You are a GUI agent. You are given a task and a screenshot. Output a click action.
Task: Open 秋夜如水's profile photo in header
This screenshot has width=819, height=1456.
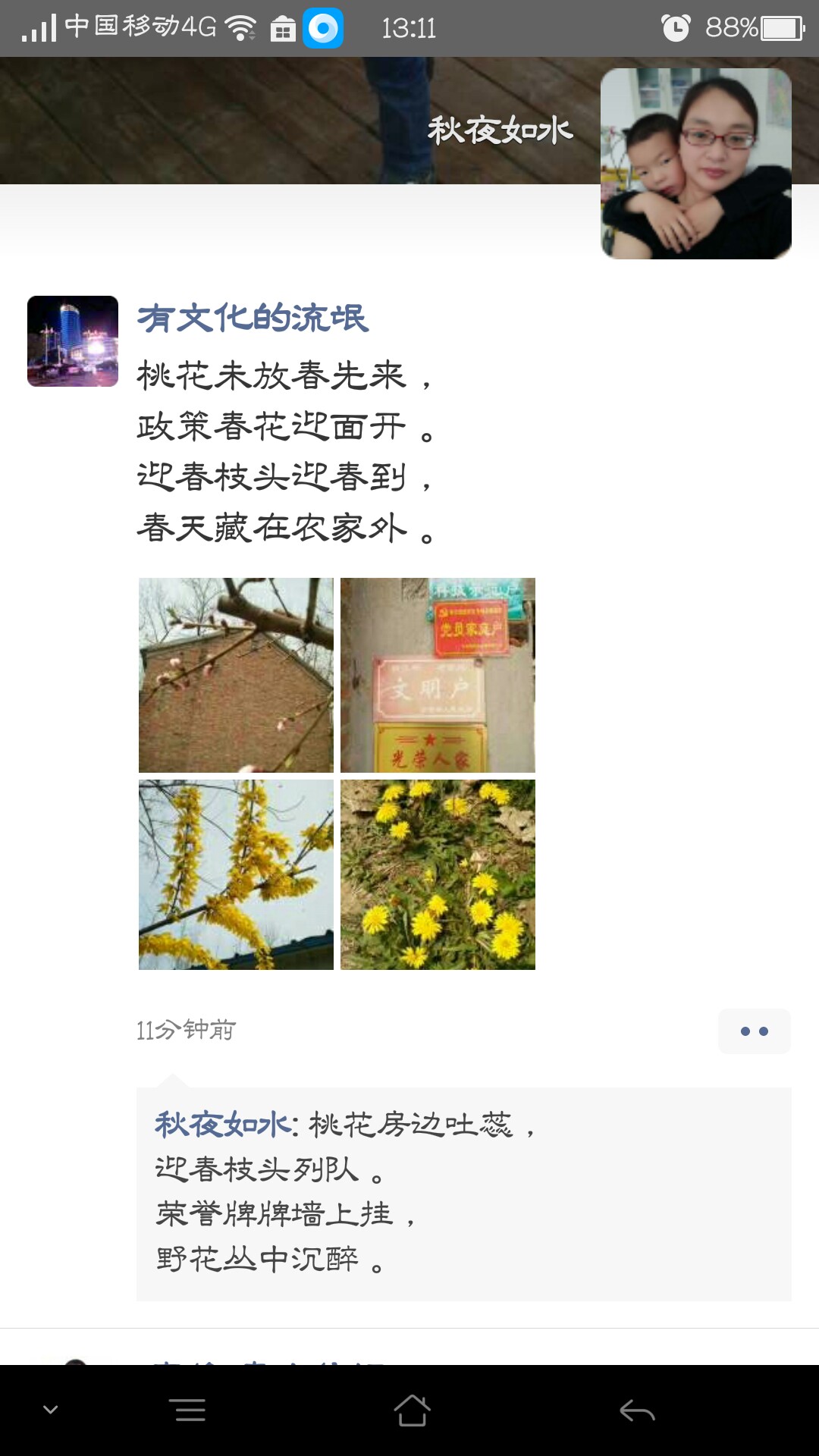pos(696,164)
